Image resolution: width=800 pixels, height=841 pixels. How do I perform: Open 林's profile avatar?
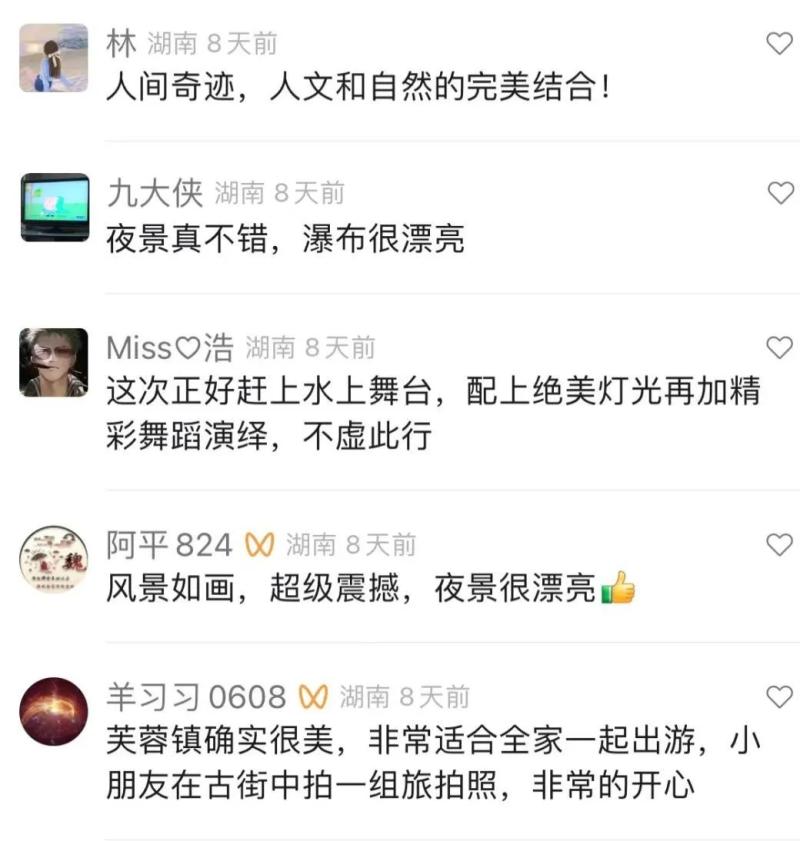pyautogui.click(x=53, y=58)
